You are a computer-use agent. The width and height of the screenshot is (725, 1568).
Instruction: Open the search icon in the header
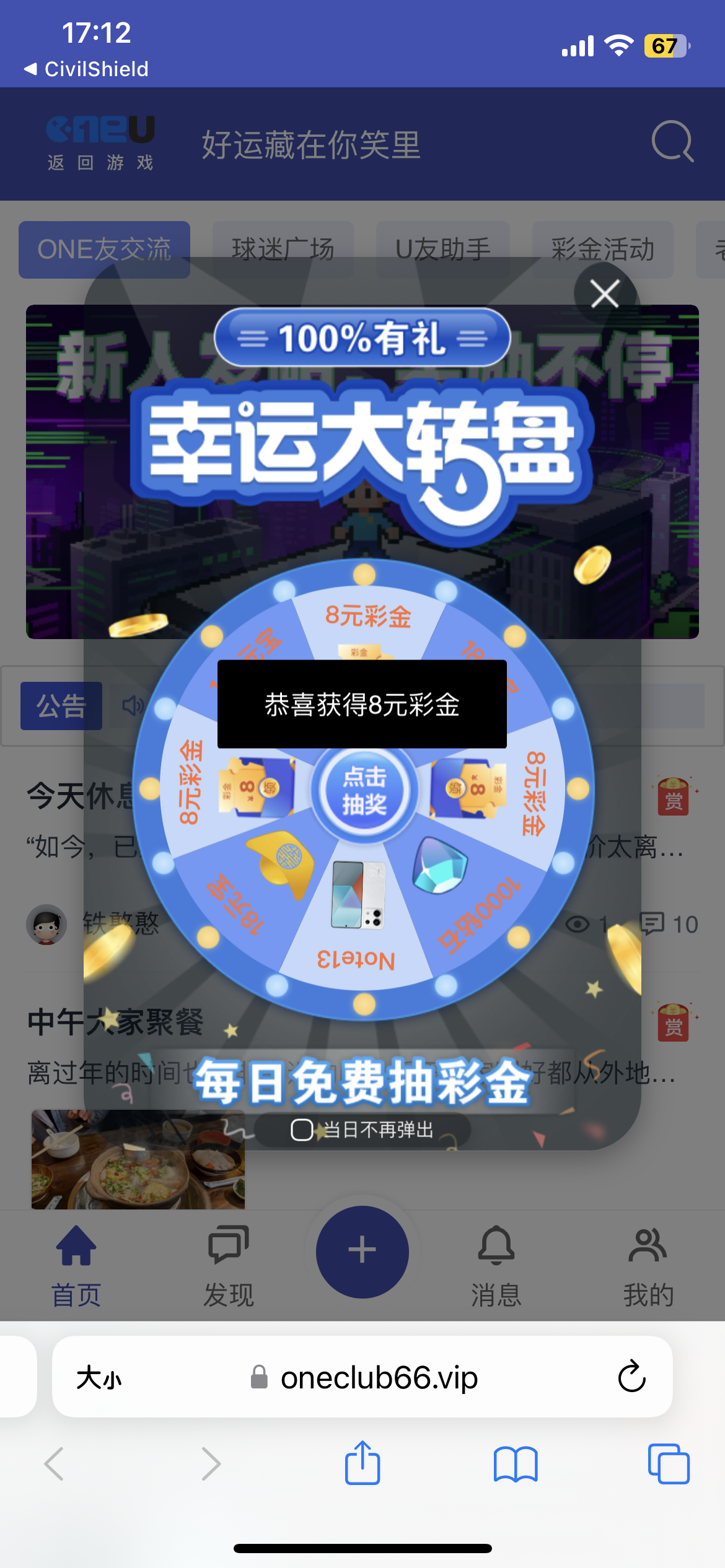tap(672, 141)
